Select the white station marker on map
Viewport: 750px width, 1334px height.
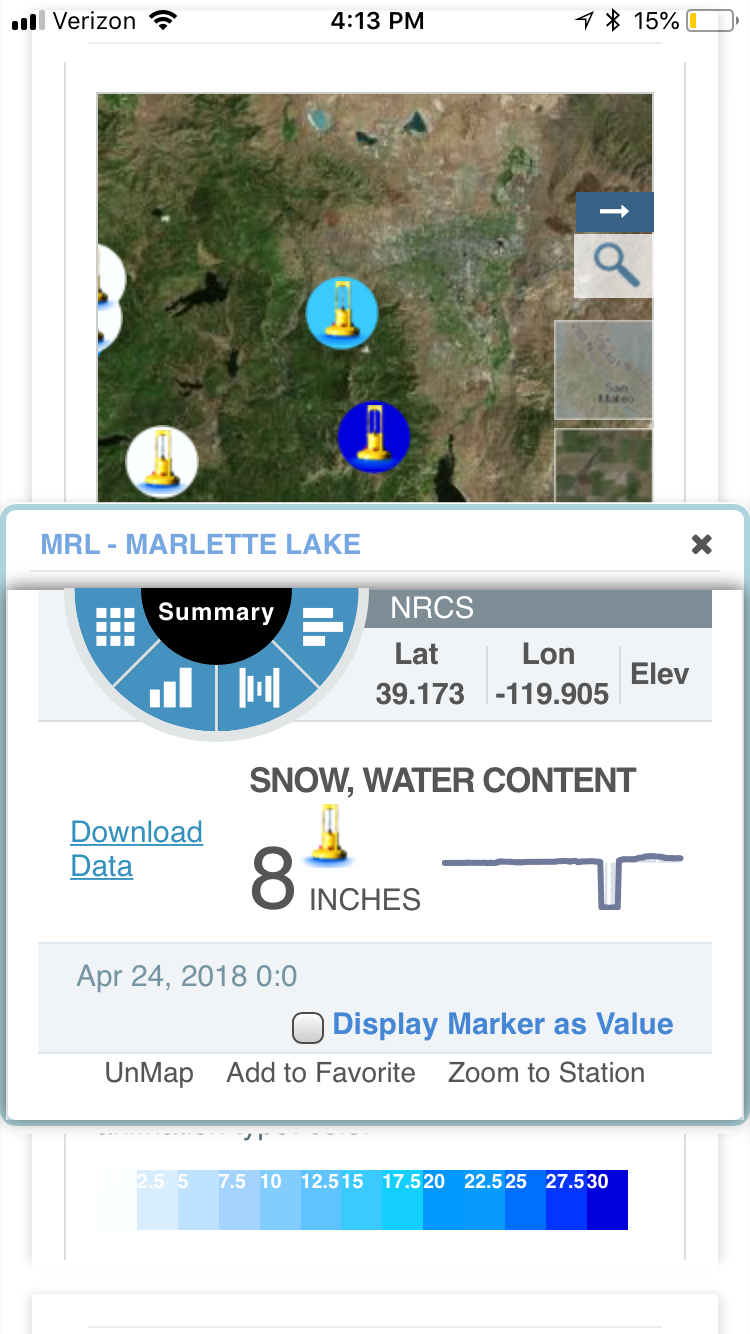pyautogui.click(x=162, y=461)
